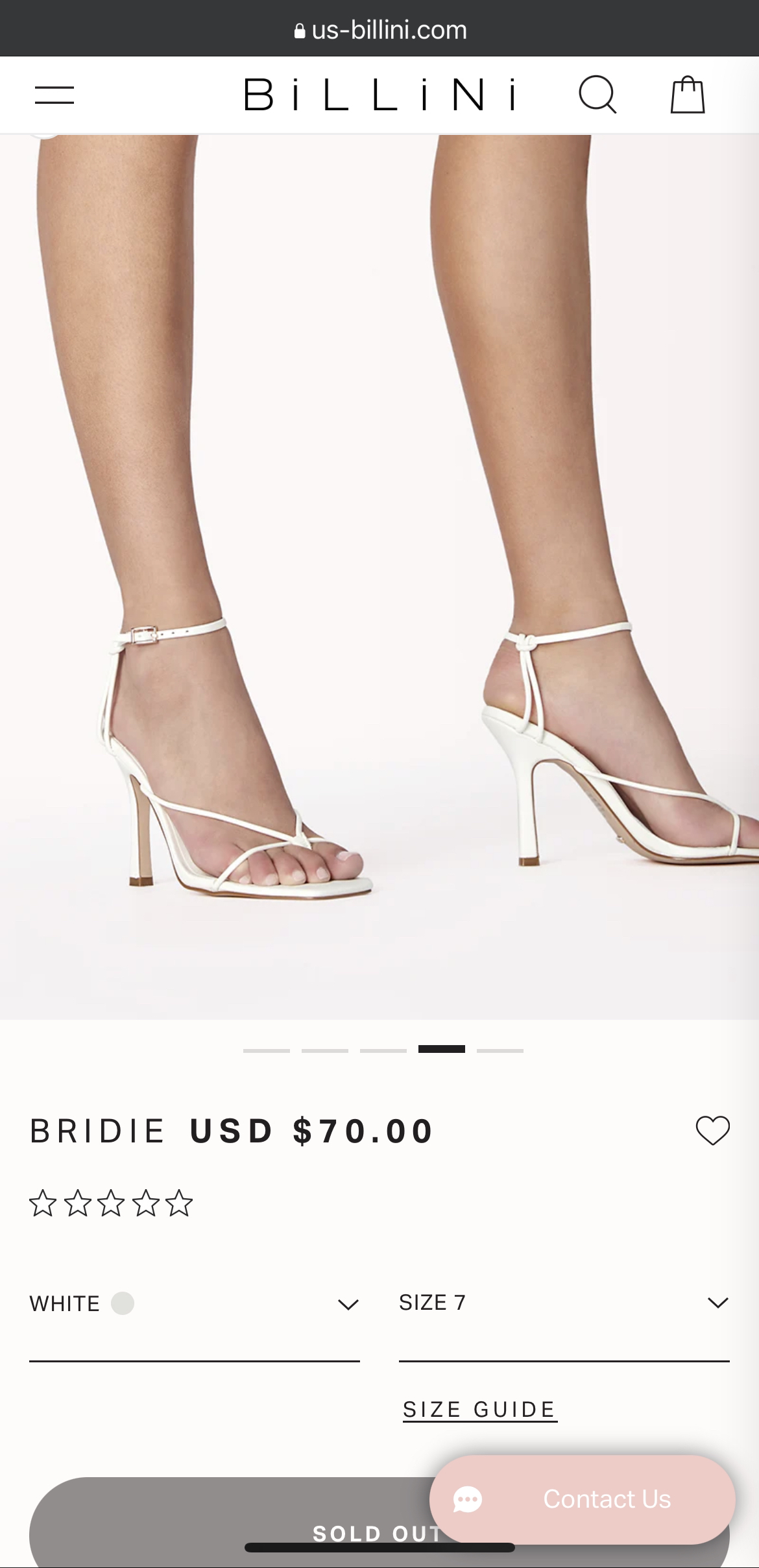Viewport: 759px width, 1568px height.
Task: Open the shopping bag
Action: tap(689, 95)
